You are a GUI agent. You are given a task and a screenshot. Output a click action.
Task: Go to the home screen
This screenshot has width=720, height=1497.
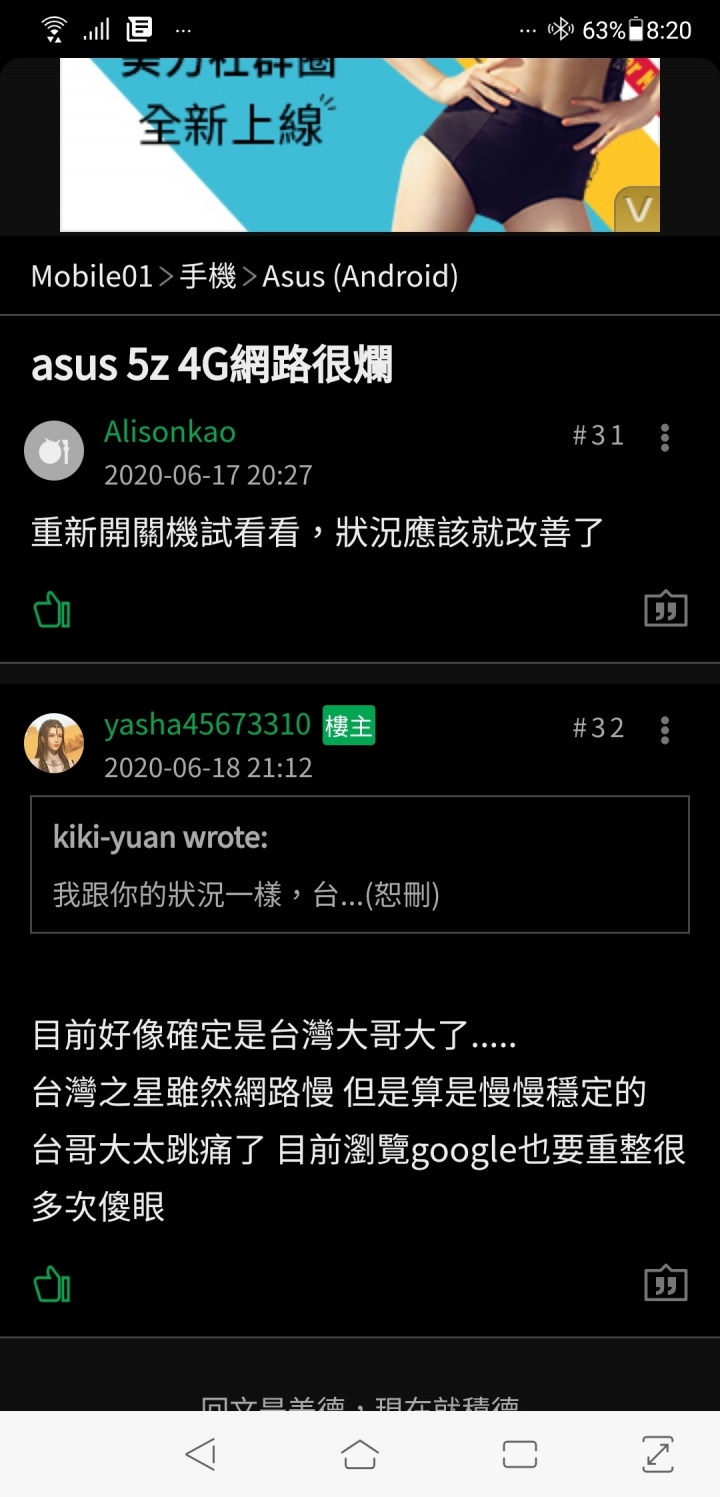point(360,1454)
